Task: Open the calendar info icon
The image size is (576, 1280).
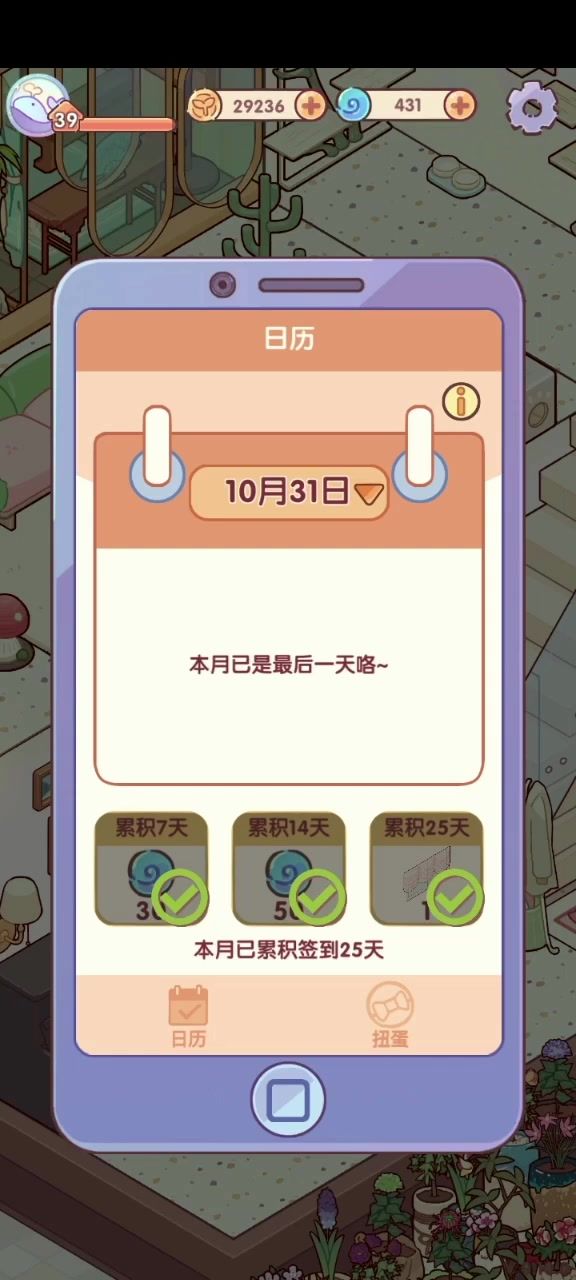Action: [x=461, y=402]
